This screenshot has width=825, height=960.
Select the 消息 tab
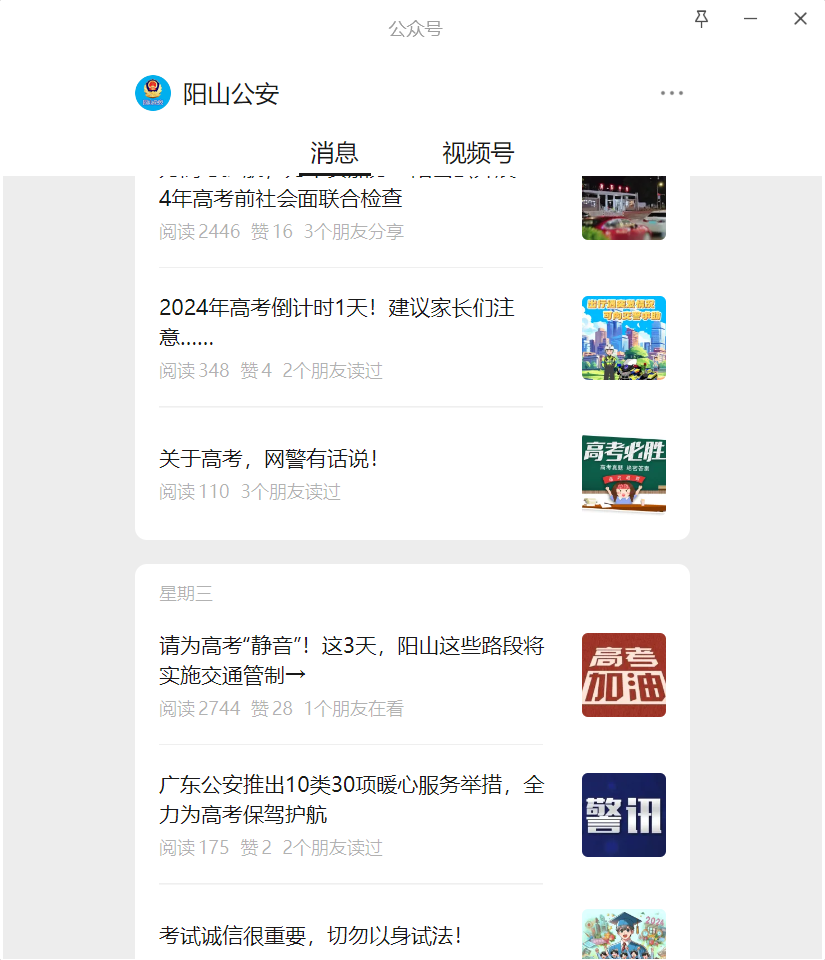[x=334, y=153]
